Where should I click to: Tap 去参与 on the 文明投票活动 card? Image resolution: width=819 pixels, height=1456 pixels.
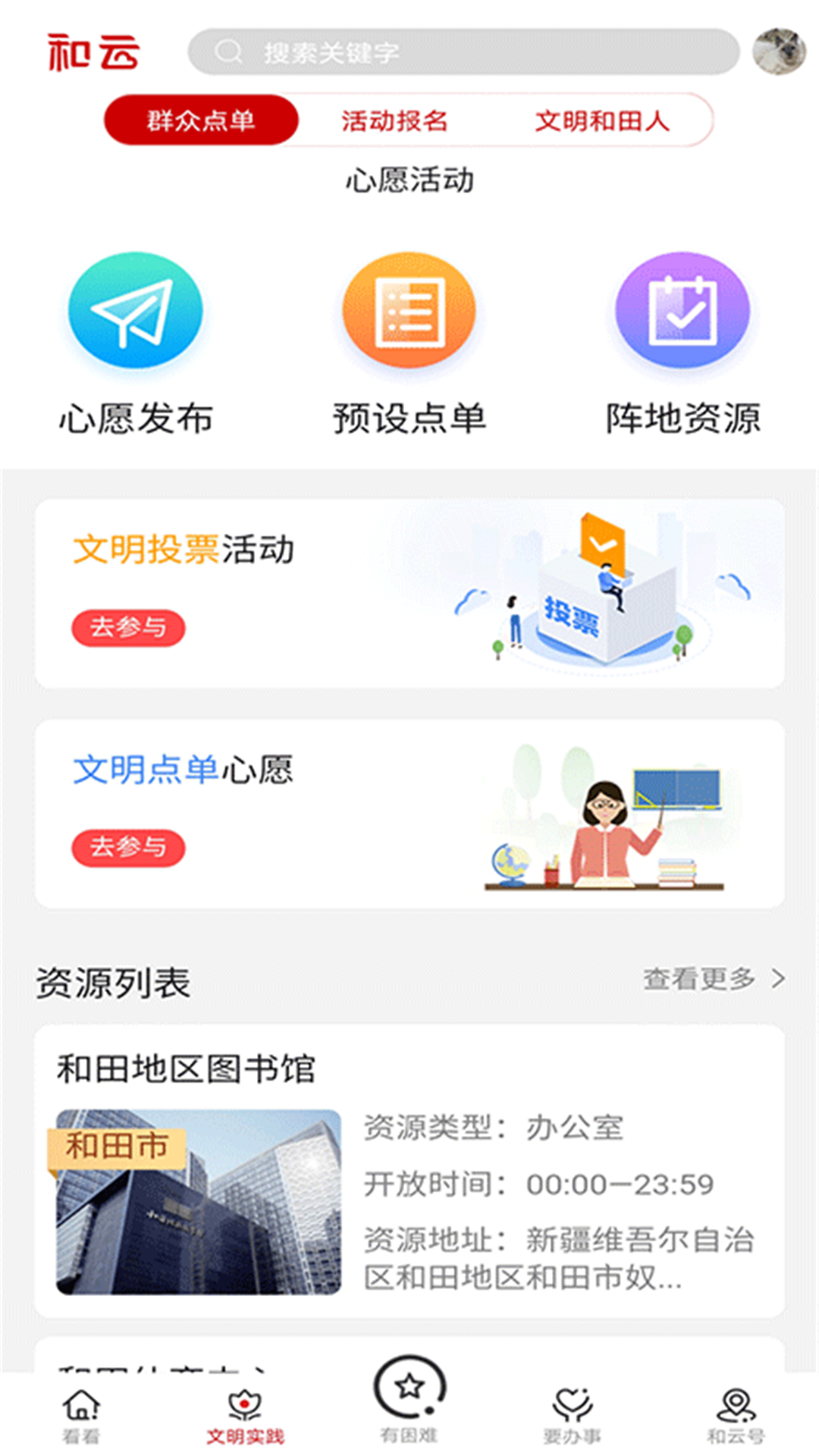coord(128,628)
